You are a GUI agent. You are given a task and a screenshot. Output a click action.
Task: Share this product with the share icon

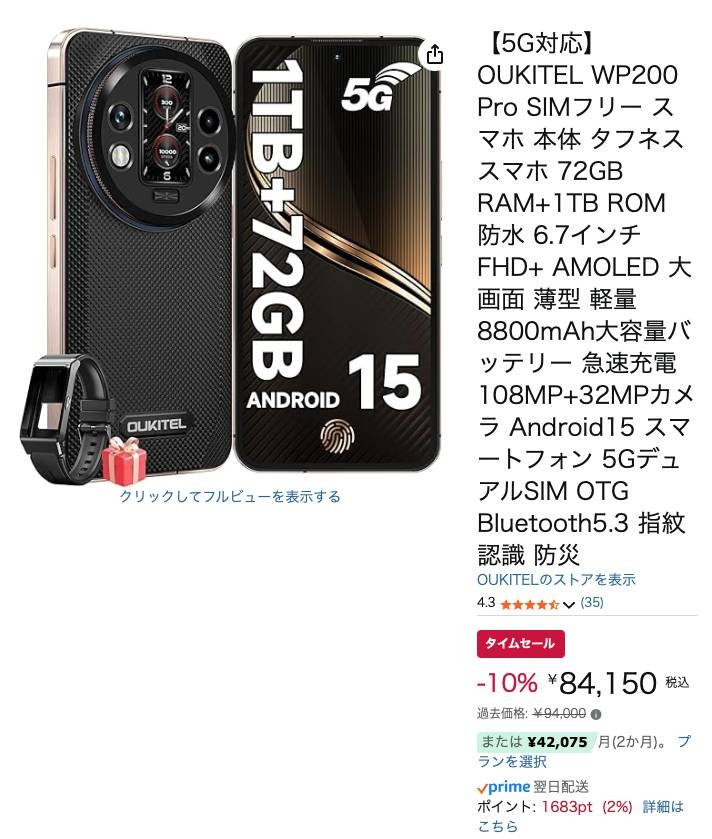(x=434, y=56)
